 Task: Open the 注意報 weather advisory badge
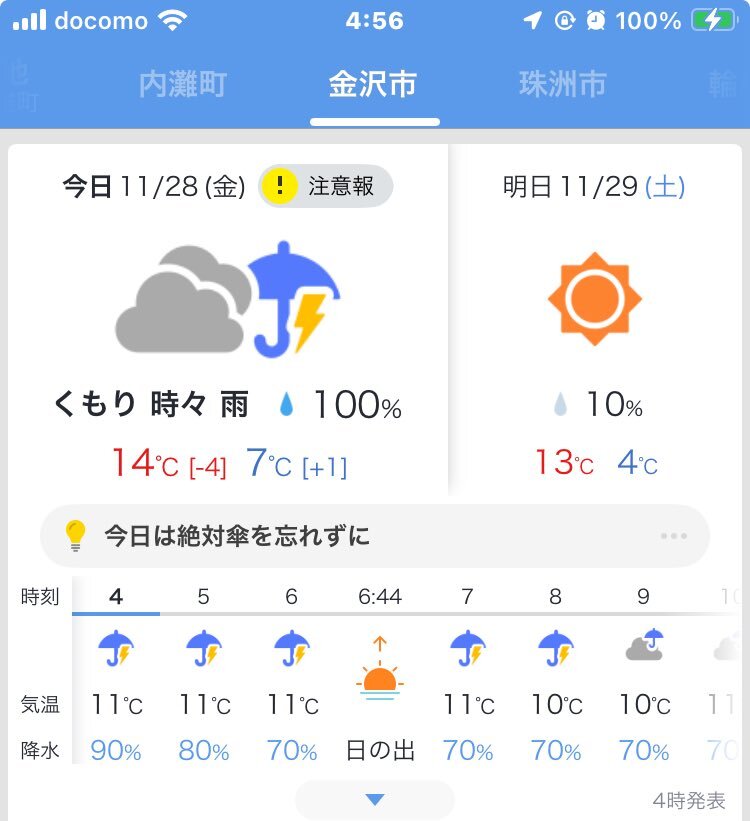pos(326,186)
